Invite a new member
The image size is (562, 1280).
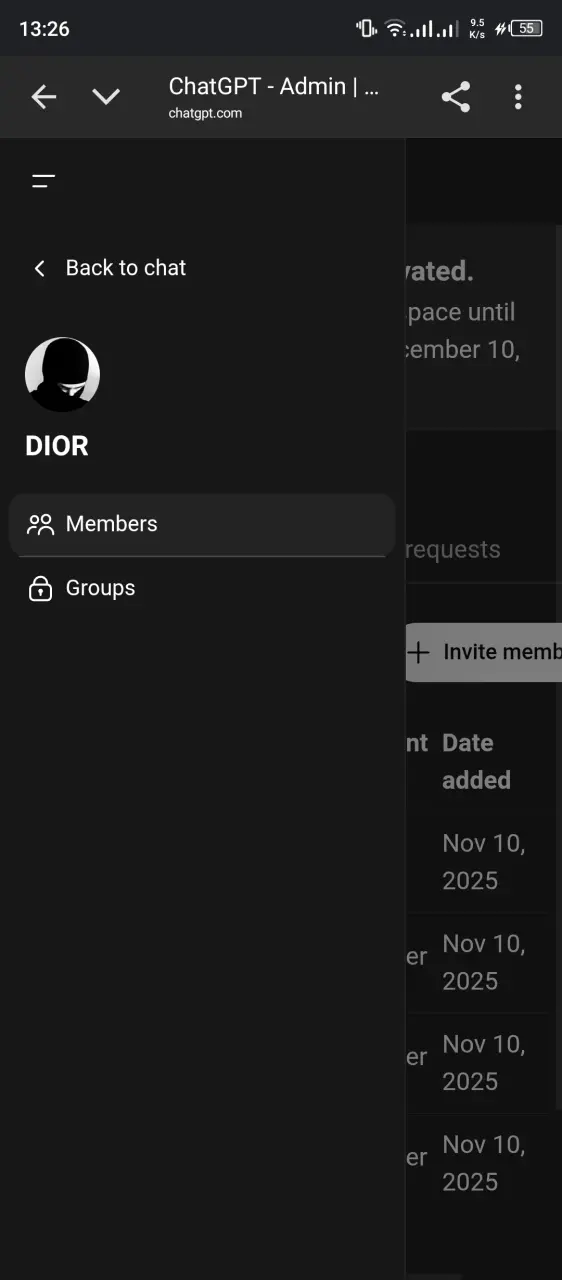tap(484, 652)
